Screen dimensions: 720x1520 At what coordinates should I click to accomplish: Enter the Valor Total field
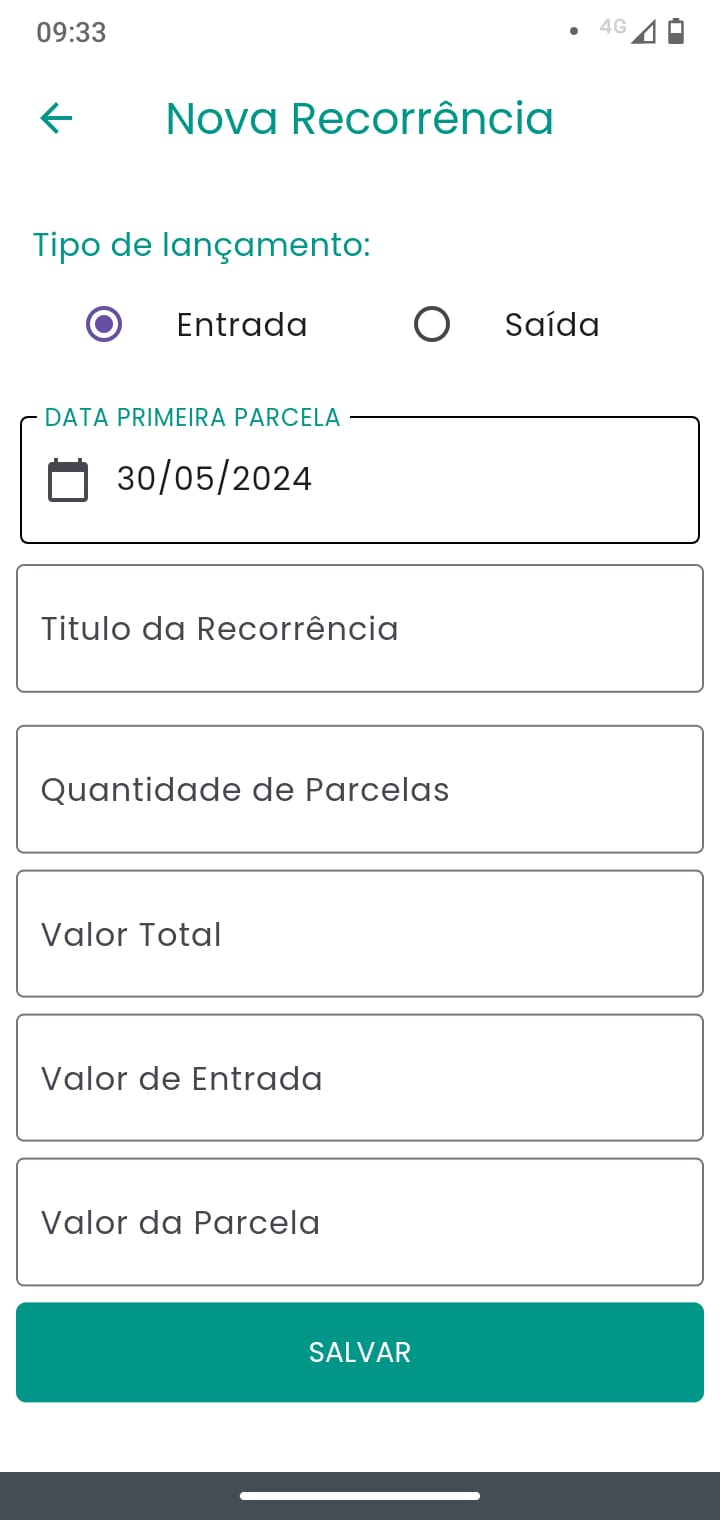(x=360, y=934)
